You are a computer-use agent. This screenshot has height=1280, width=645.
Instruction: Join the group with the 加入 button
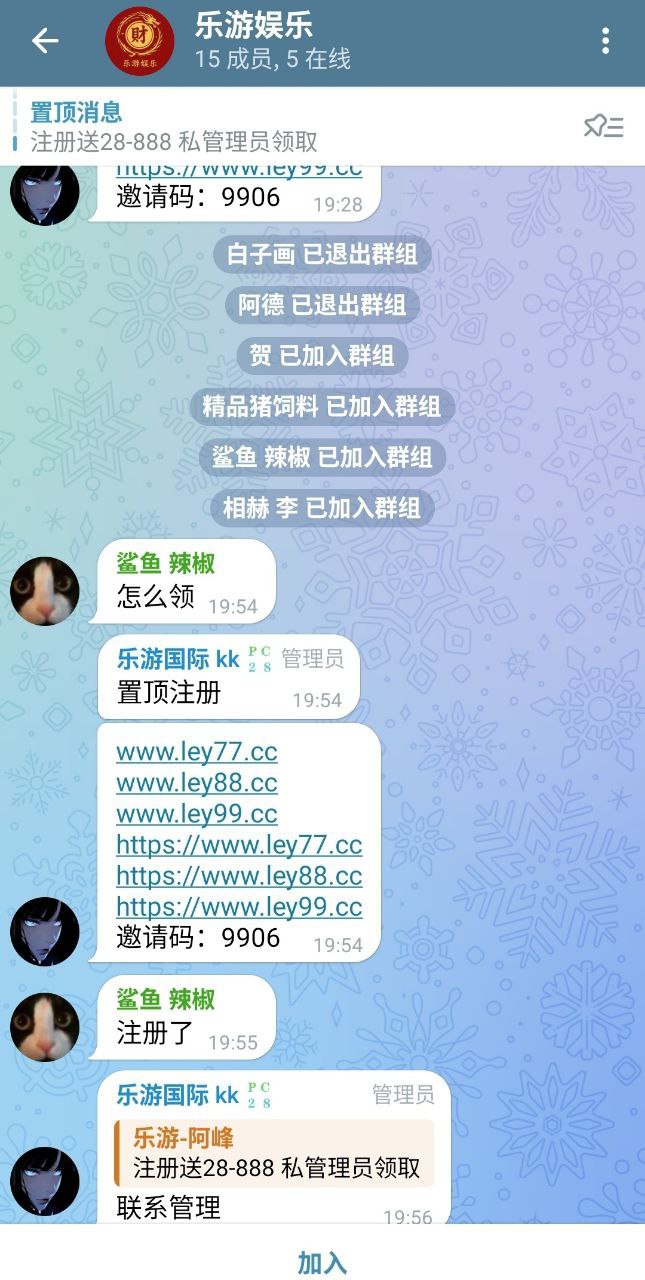[x=322, y=1262]
